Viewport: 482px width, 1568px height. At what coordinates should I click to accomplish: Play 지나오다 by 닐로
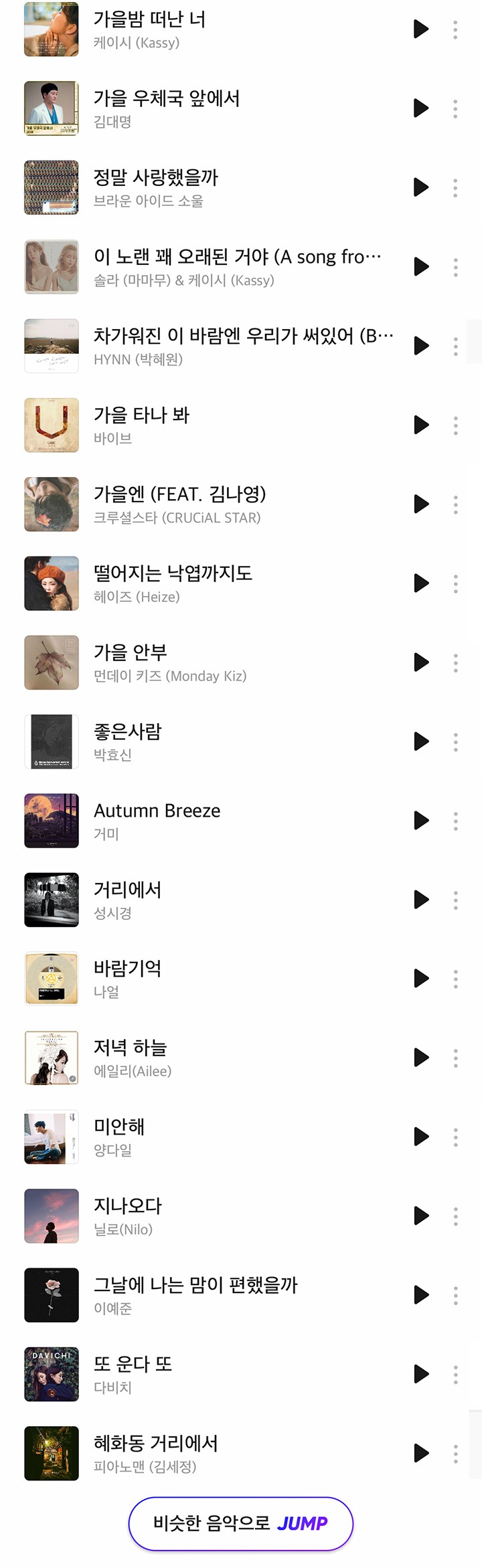(420, 1215)
